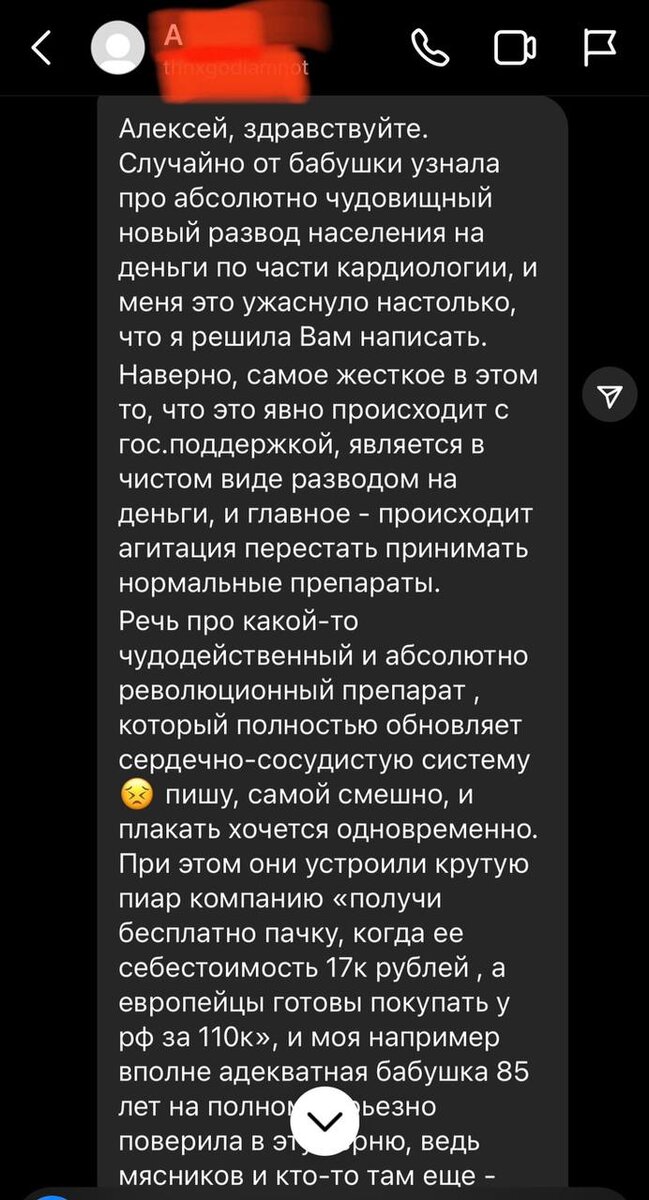Go back to the messages list
Screen dimensions: 649x1200
click(41, 48)
